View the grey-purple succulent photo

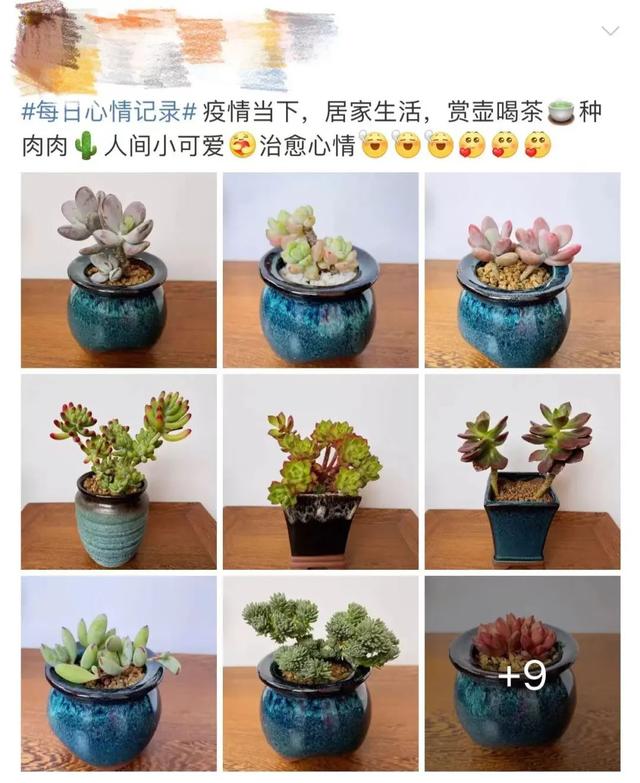coord(119,270)
